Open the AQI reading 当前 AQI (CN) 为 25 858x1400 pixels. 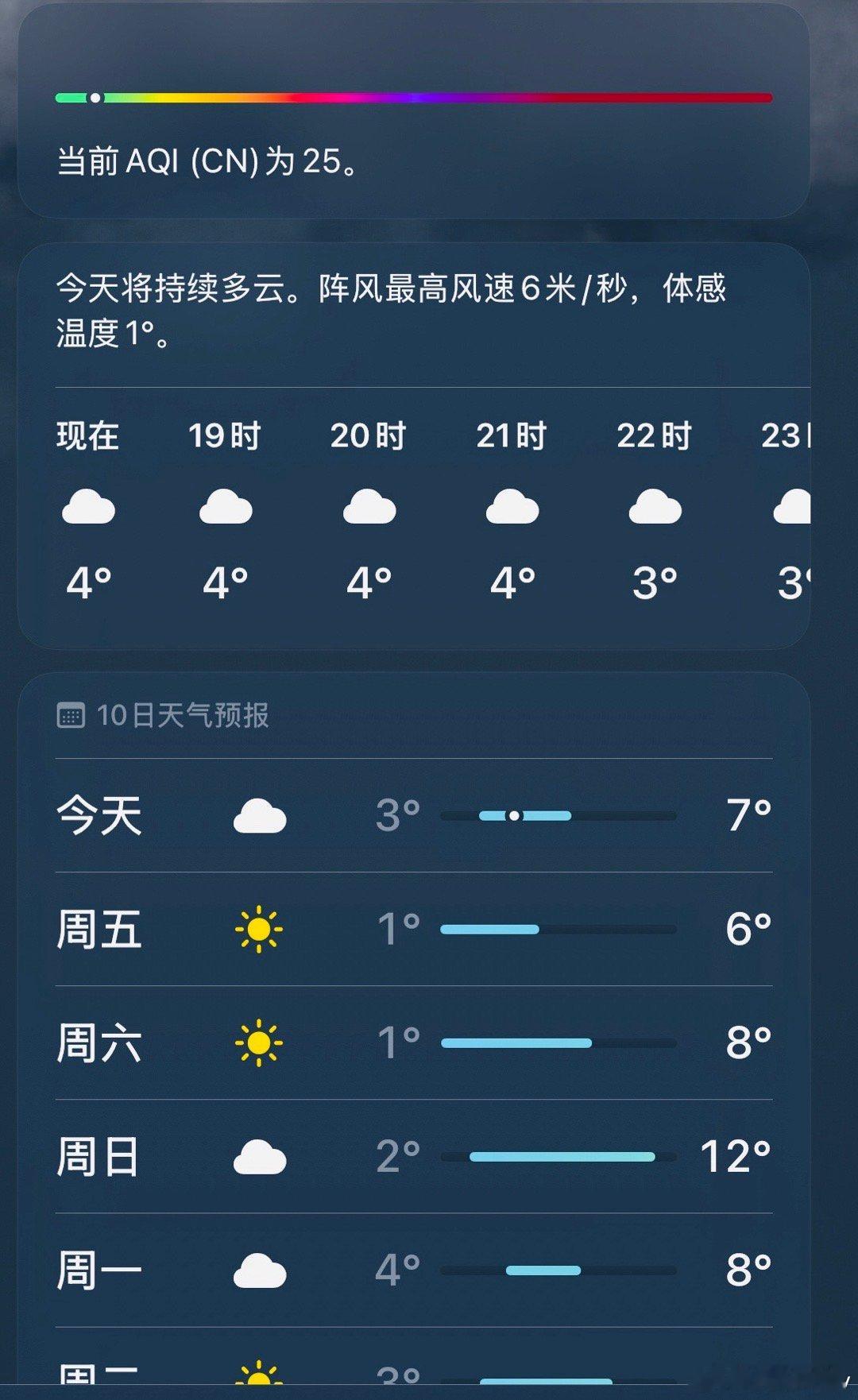tap(208, 163)
